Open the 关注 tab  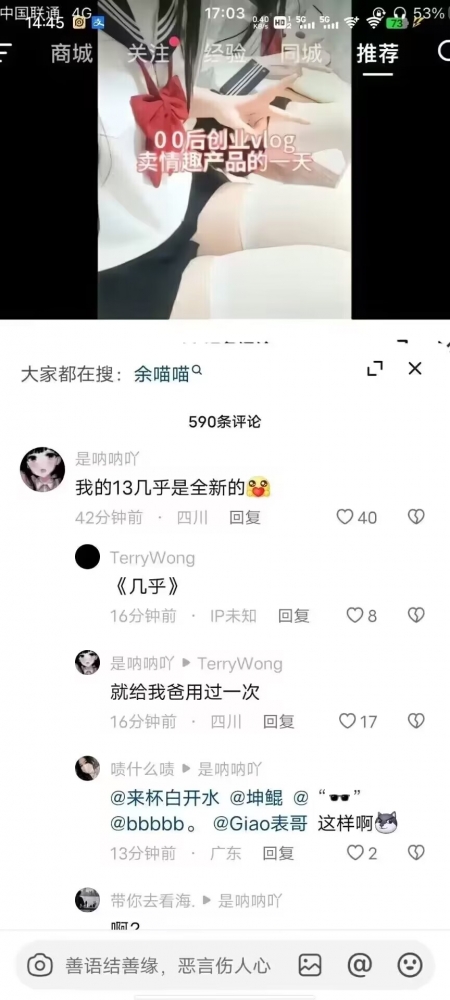coord(149,54)
